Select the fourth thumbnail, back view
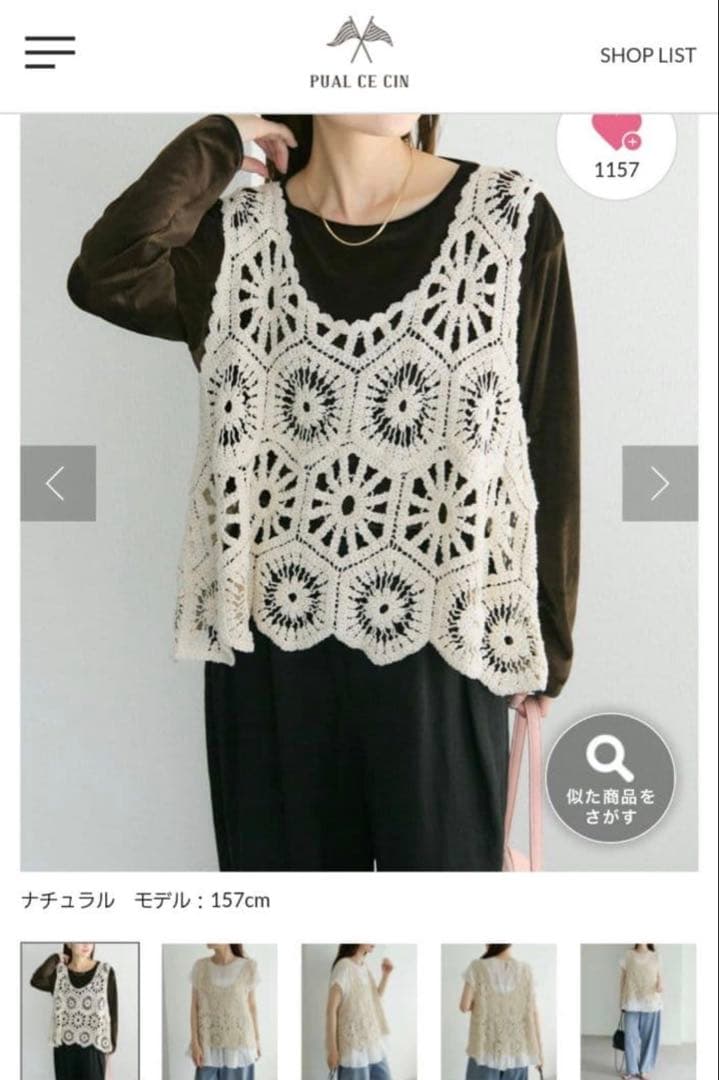The width and height of the screenshot is (719, 1080). (x=498, y=1010)
